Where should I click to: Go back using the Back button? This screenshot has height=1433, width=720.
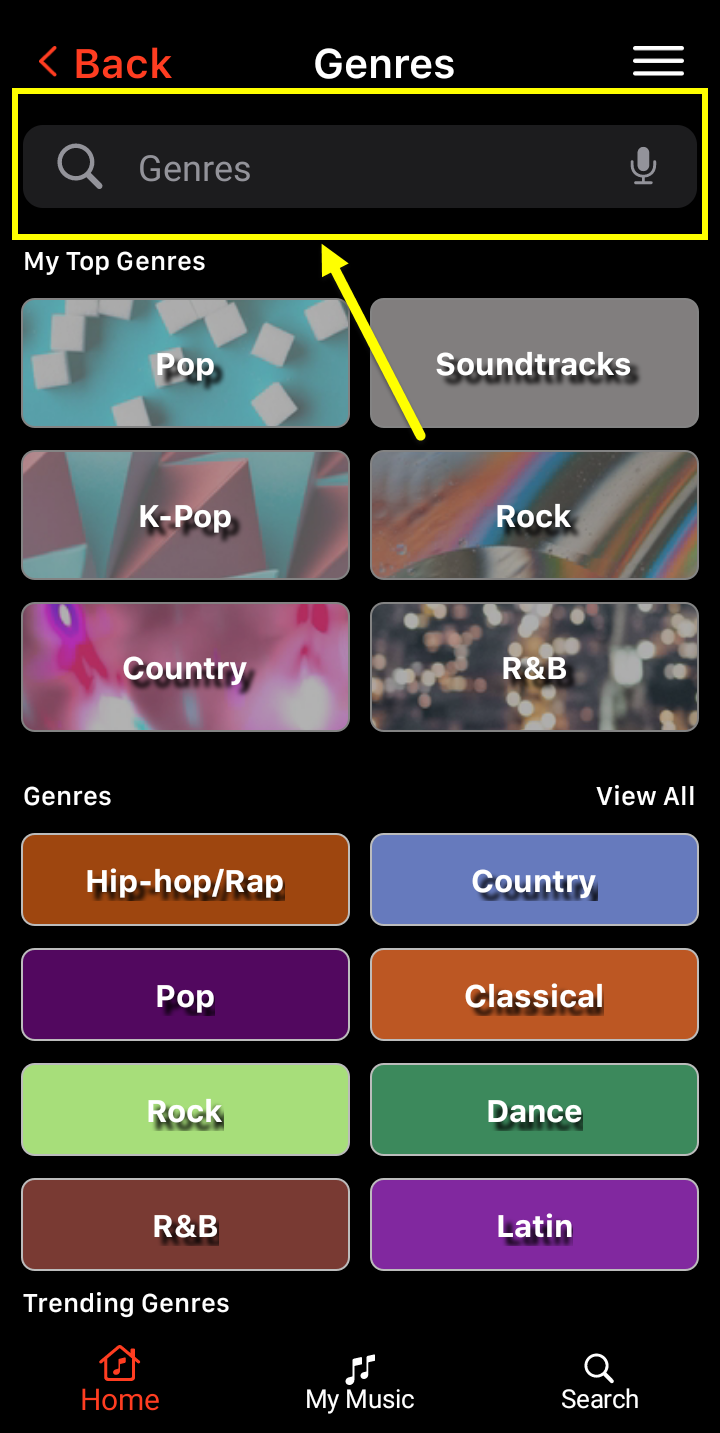coord(104,63)
